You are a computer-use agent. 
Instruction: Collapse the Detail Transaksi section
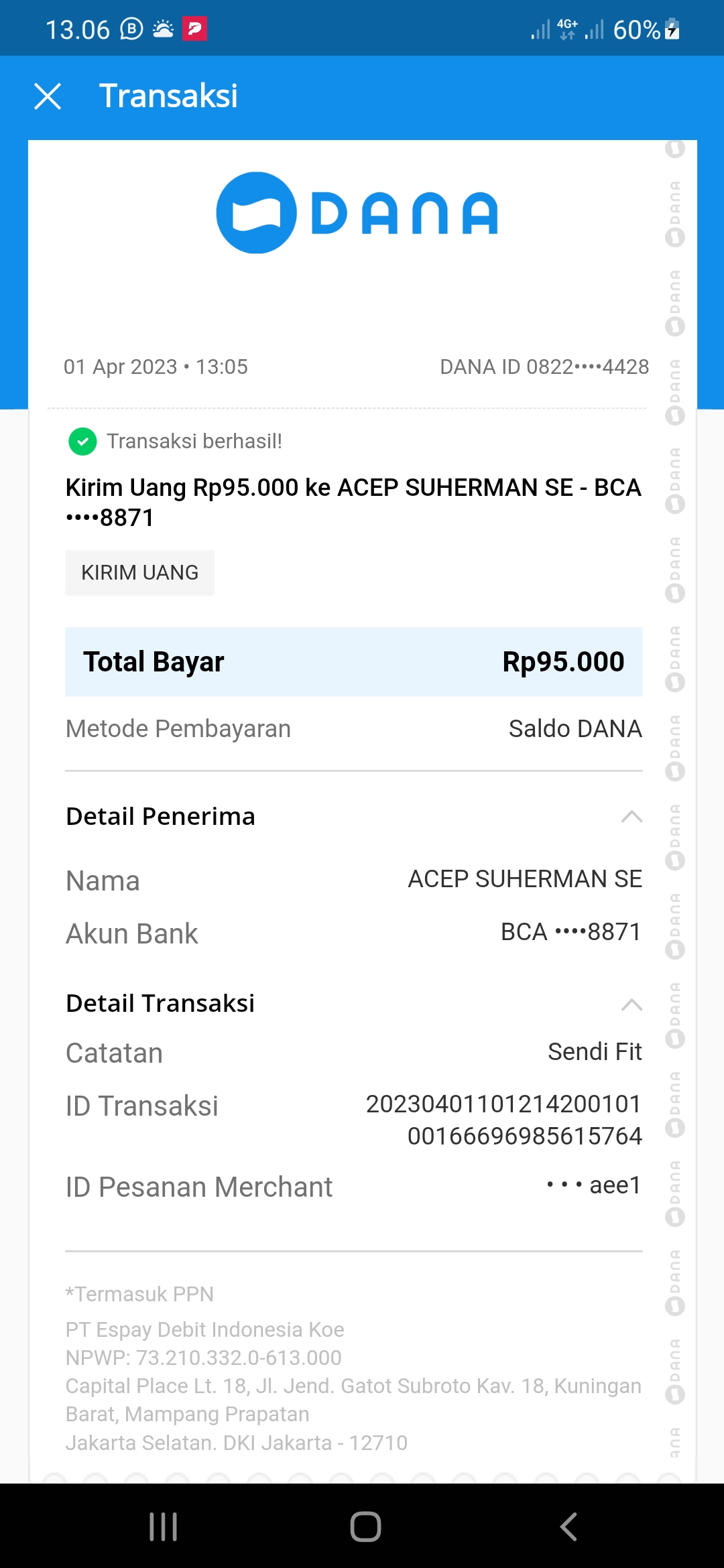(631, 1004)
